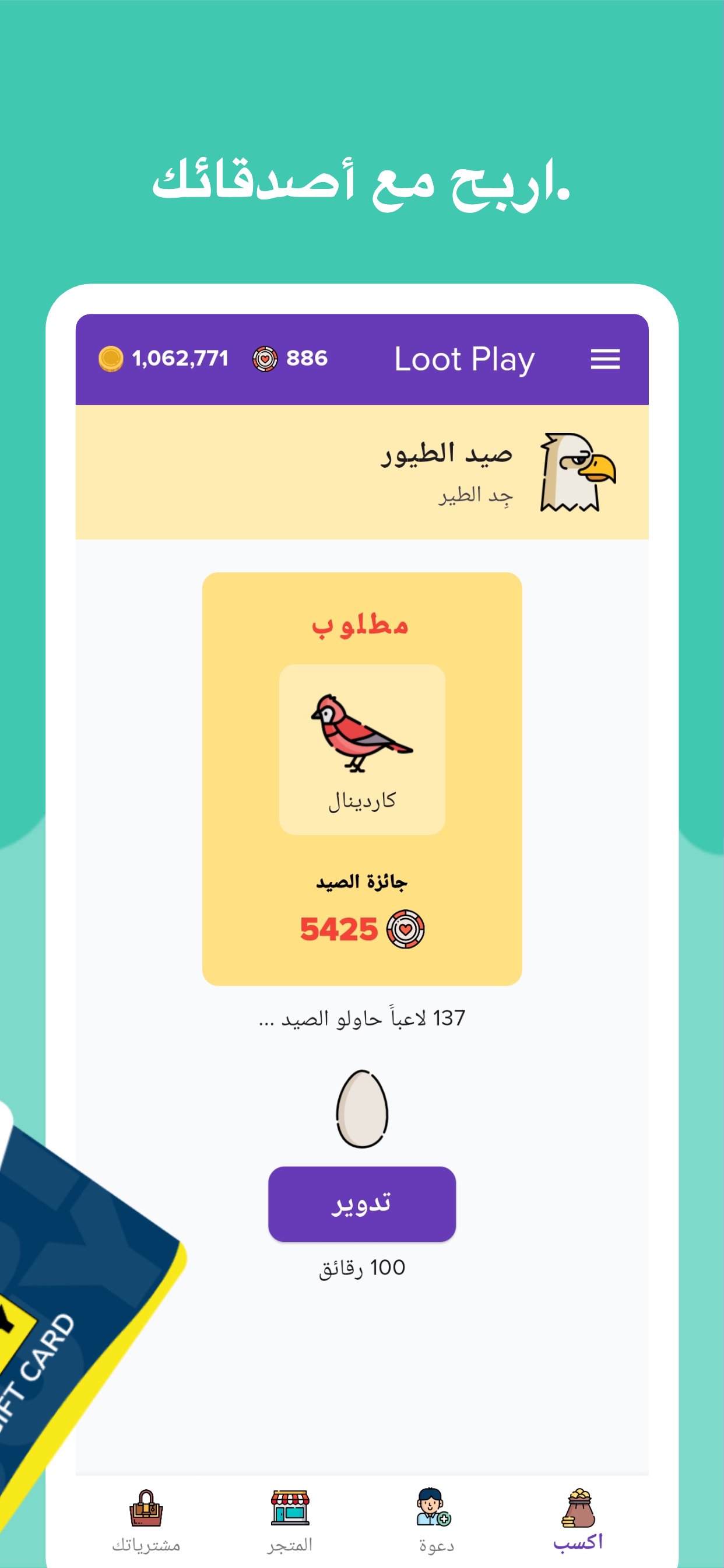Tap the 886 chip balance text
The height and width of the screenshot is (1568, 724).
pos(307,358)
